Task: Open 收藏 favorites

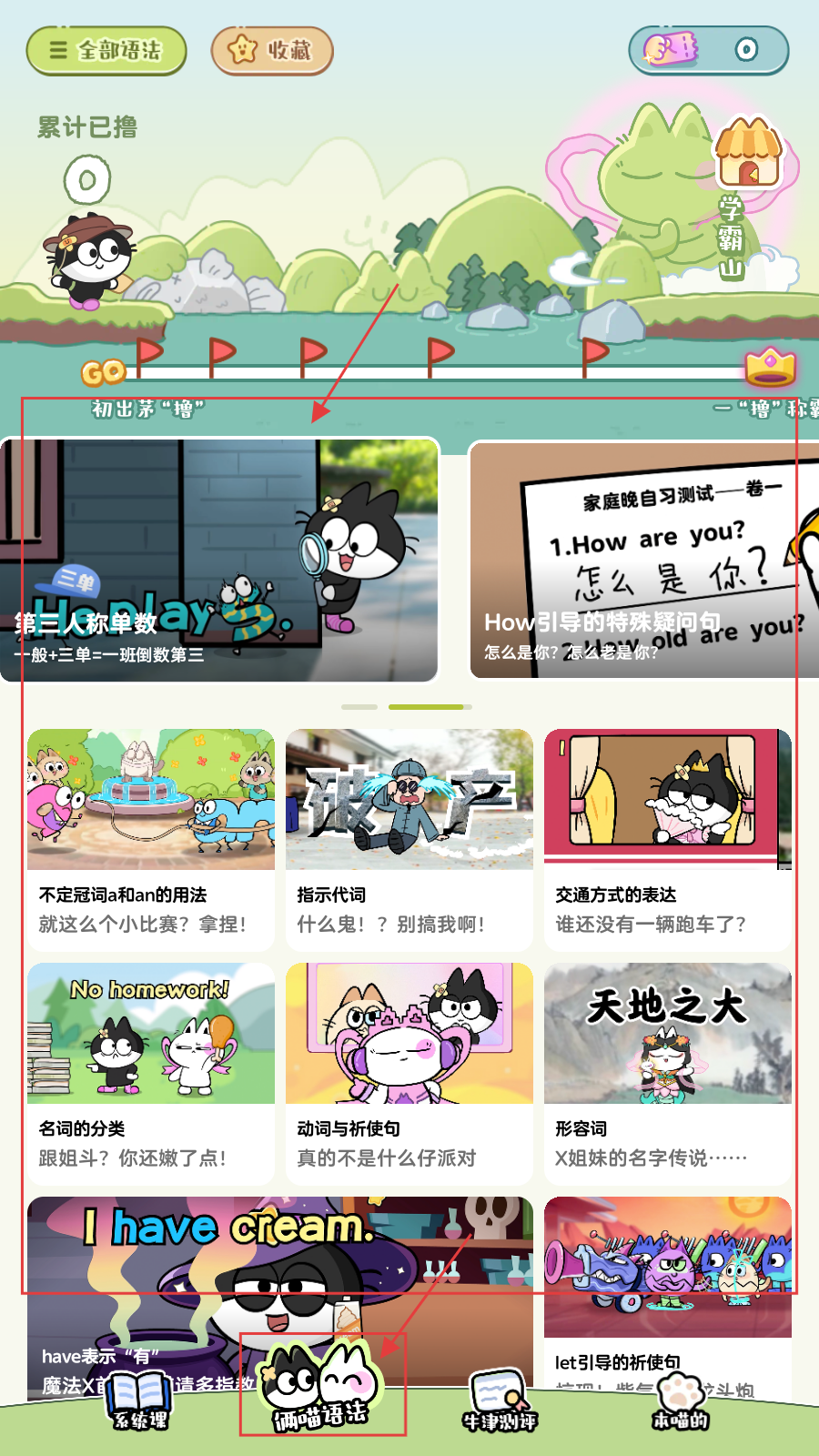Action: 272,50
